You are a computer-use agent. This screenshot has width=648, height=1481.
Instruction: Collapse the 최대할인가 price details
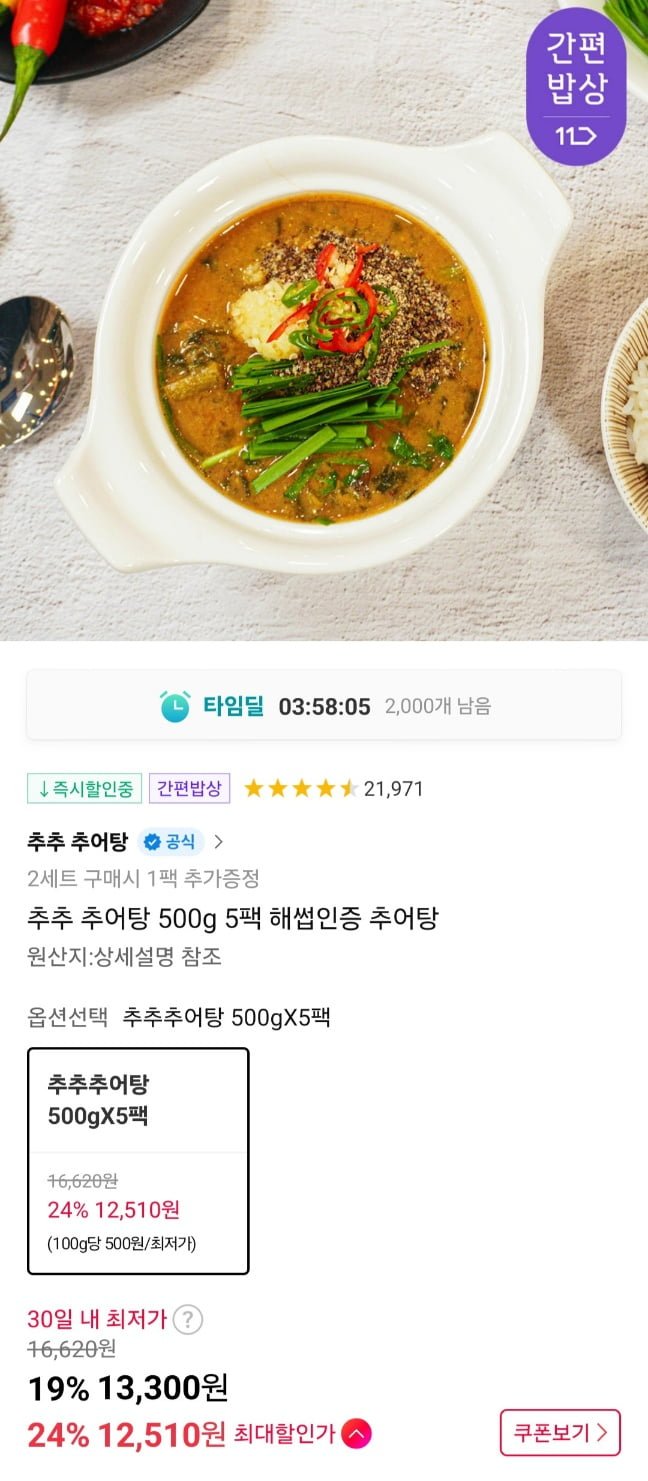click(356, 1434)
